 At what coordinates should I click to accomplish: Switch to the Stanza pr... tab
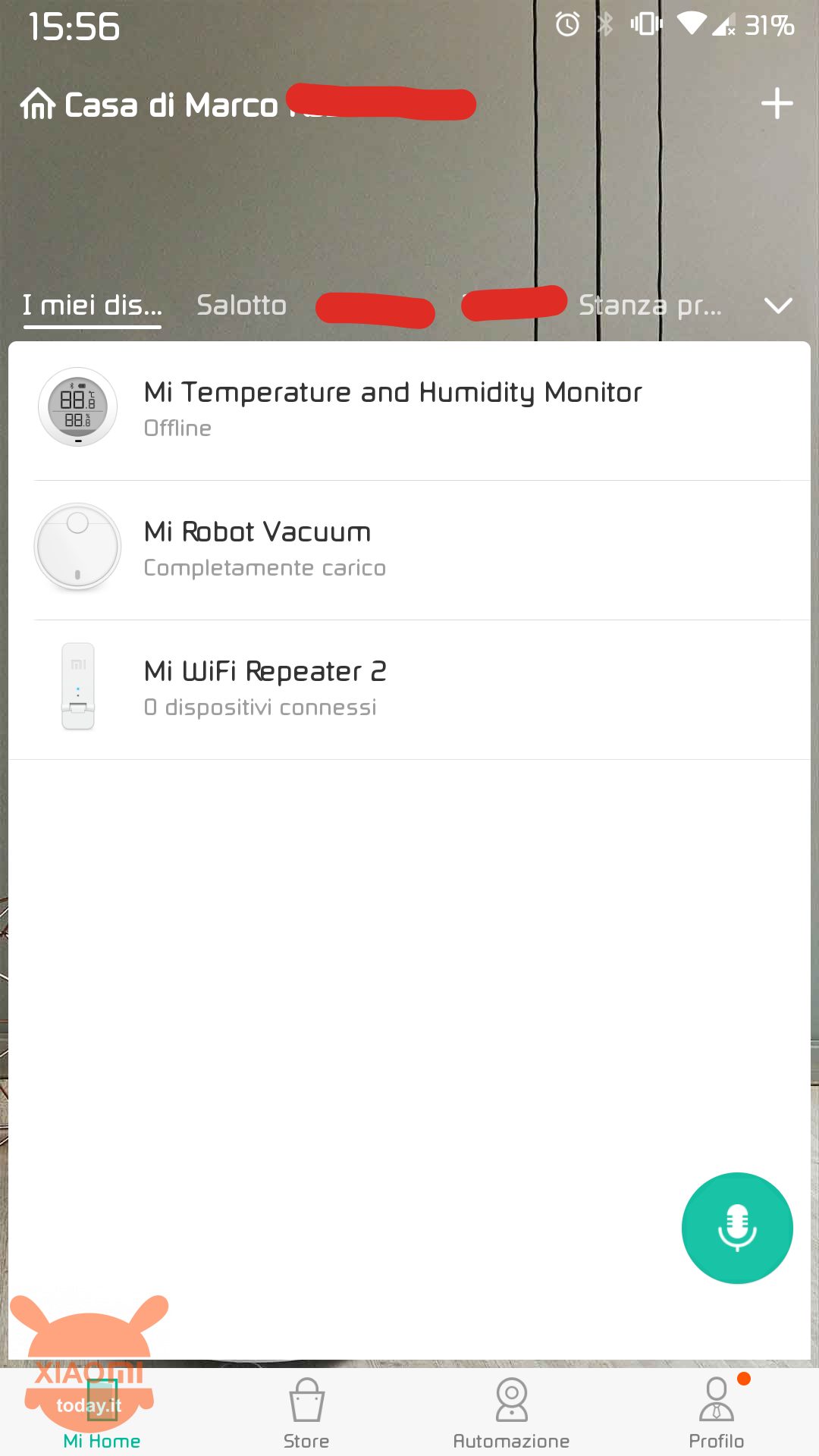[650, 305]
